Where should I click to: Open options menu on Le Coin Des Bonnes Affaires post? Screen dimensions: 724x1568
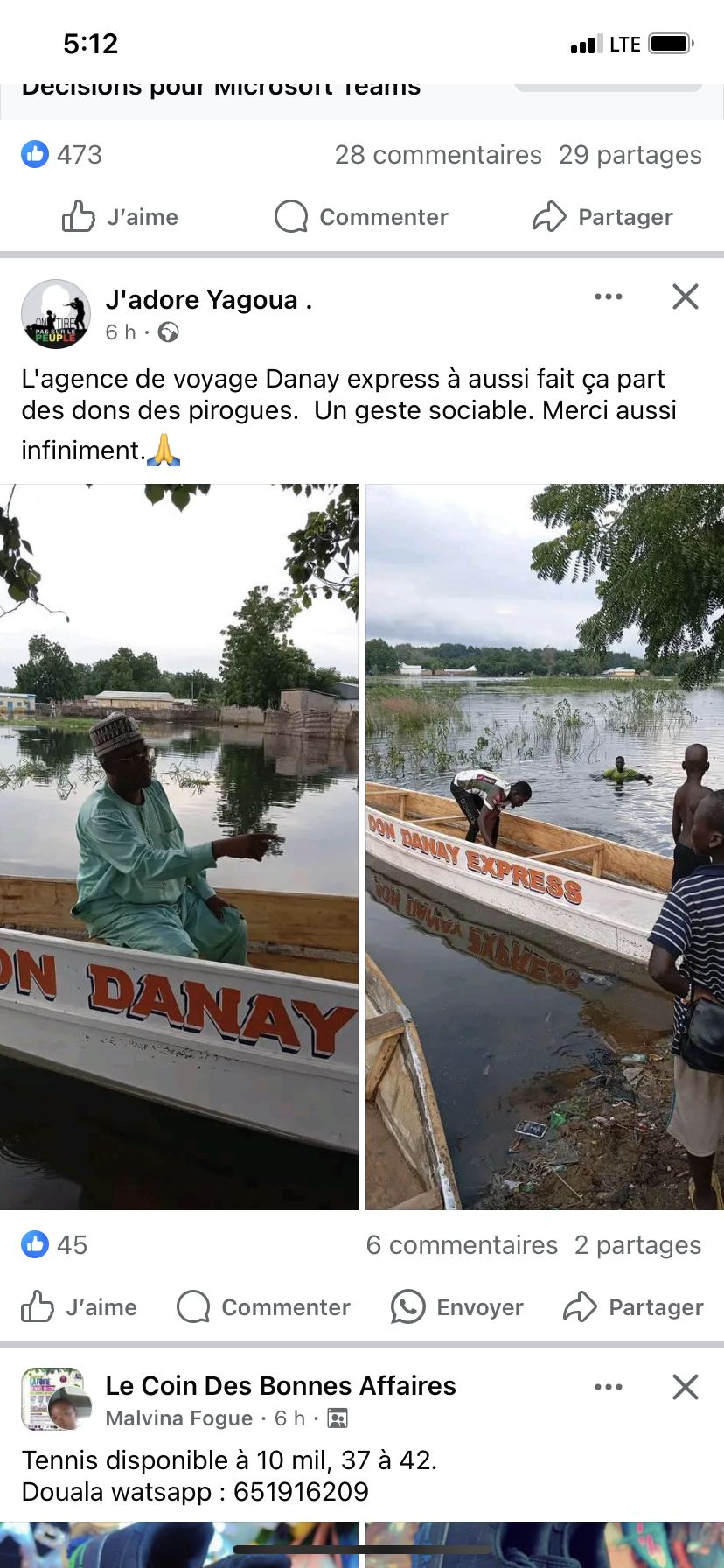point(609,1387)
